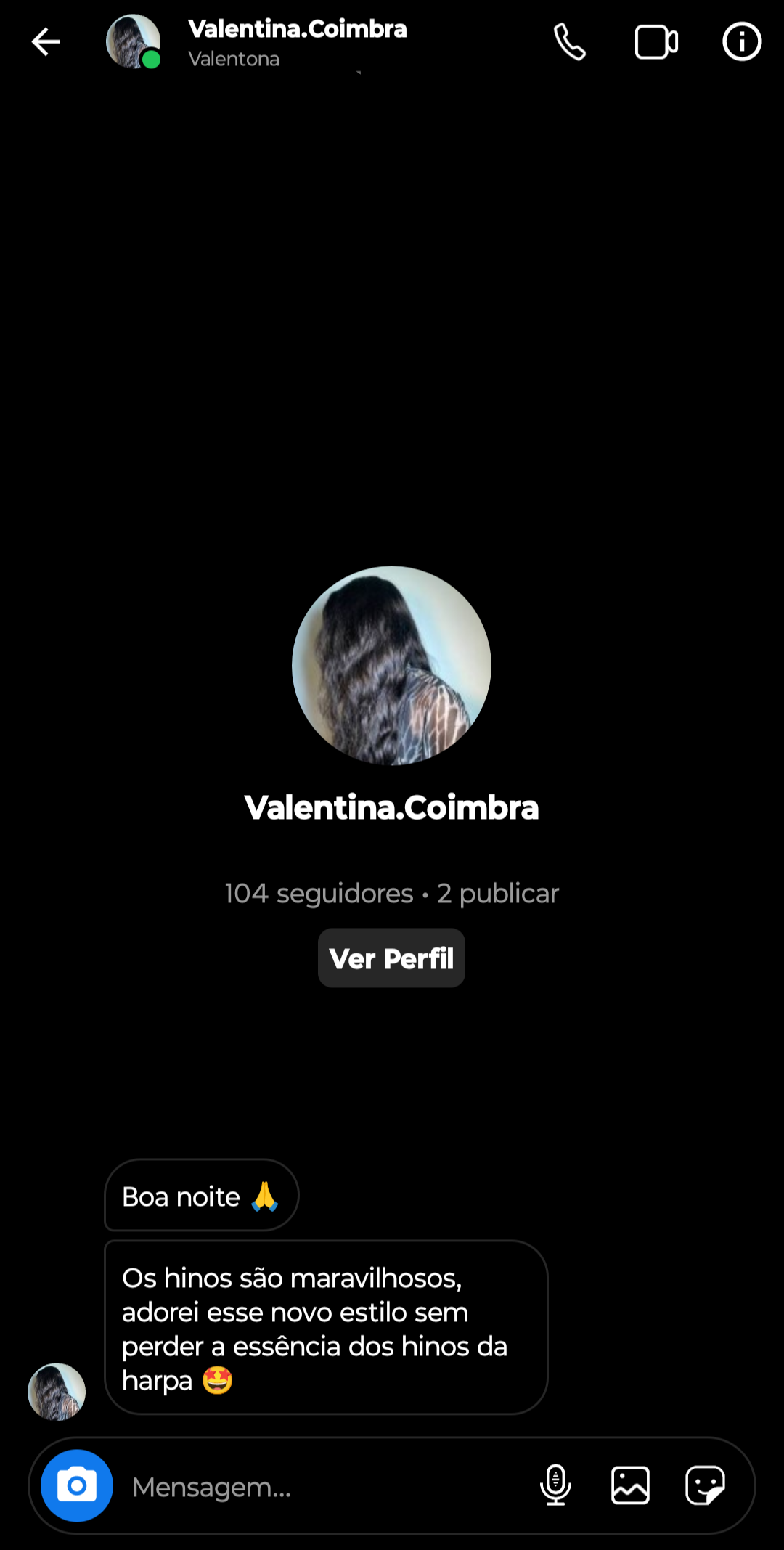The width and height of the screenshot is (784, 1550).
Task: Go back to the inbox
Action: 46,42
